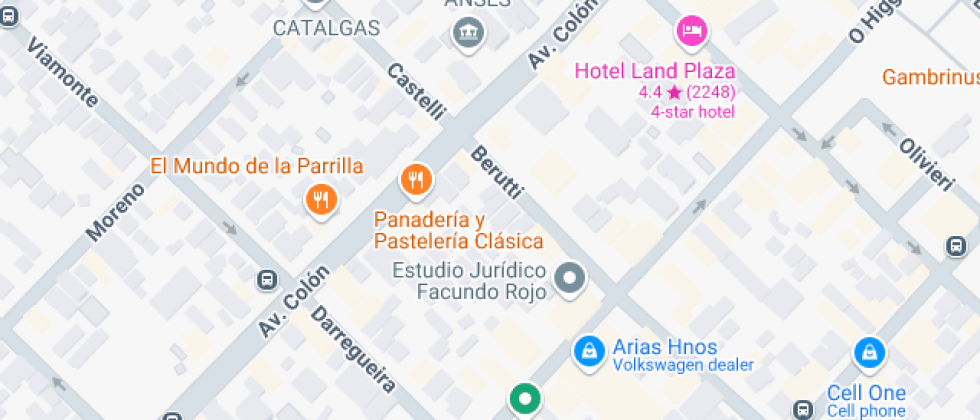Screen dimensions: 980x420
Task: Open Hotel Land Plaza marker
Action: (x=691, y=31)
